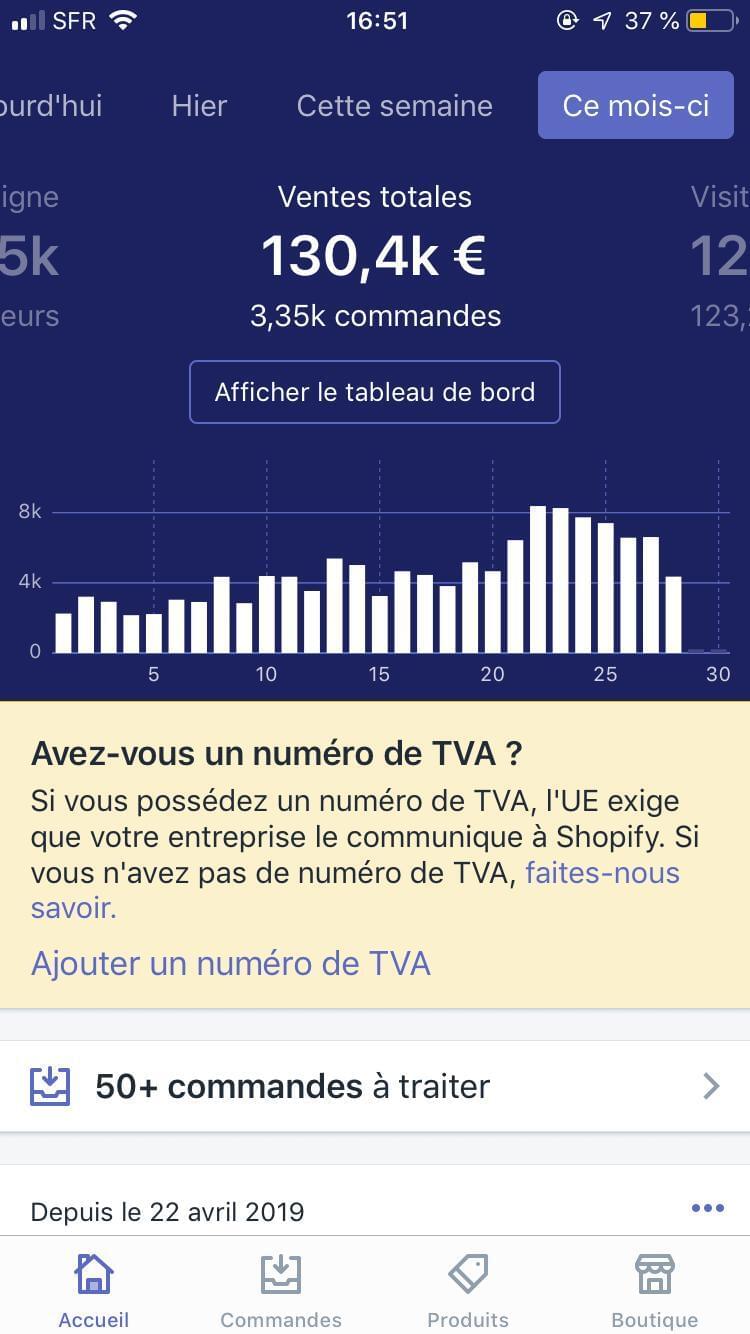Switch to the Hier period tab

point(199,105)
